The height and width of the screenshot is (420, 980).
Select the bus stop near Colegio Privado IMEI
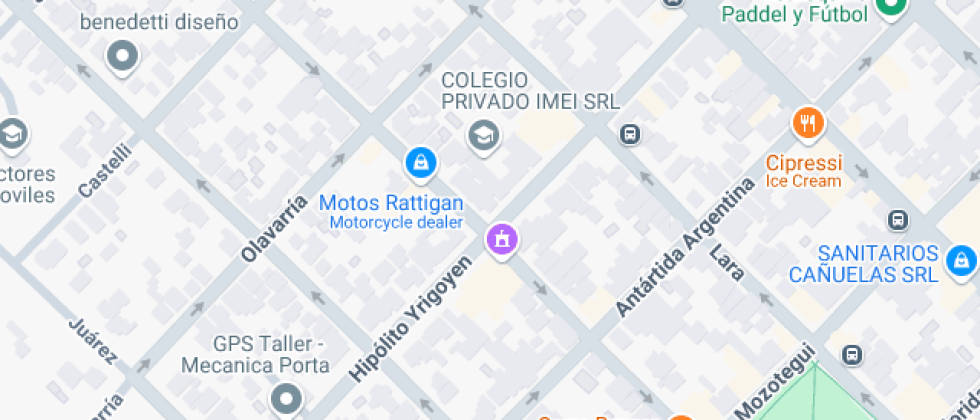pos(630,134)
